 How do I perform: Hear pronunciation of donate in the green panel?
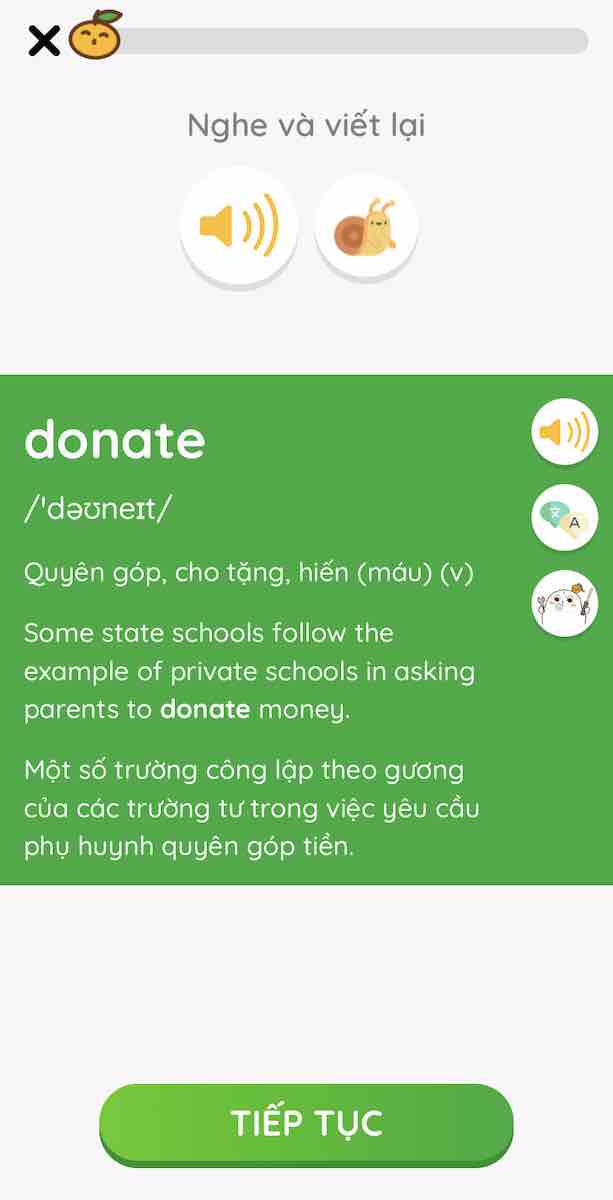pos(564,432)
